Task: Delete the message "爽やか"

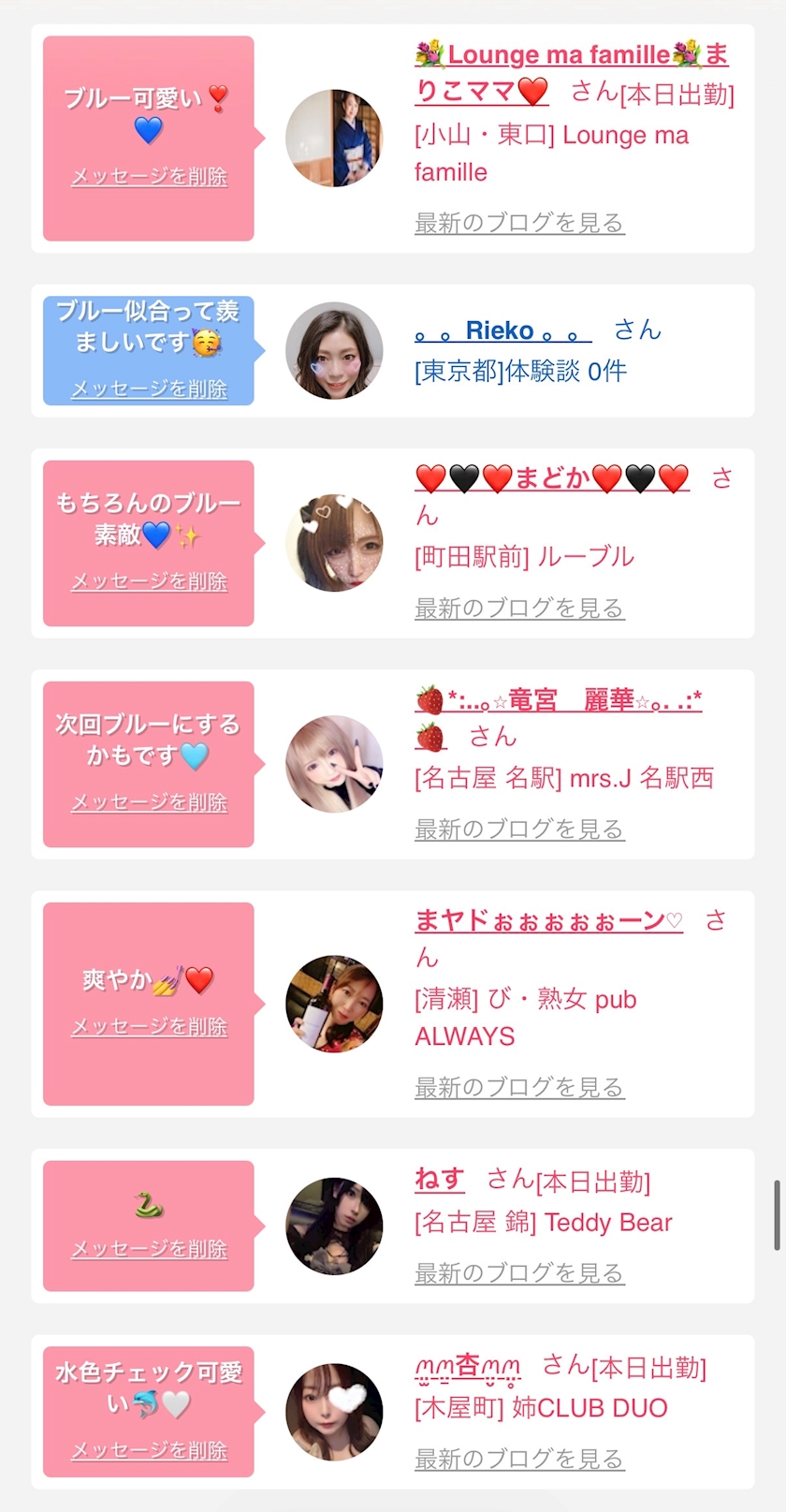Action: pyautogui.click(x=149, y=1027)
